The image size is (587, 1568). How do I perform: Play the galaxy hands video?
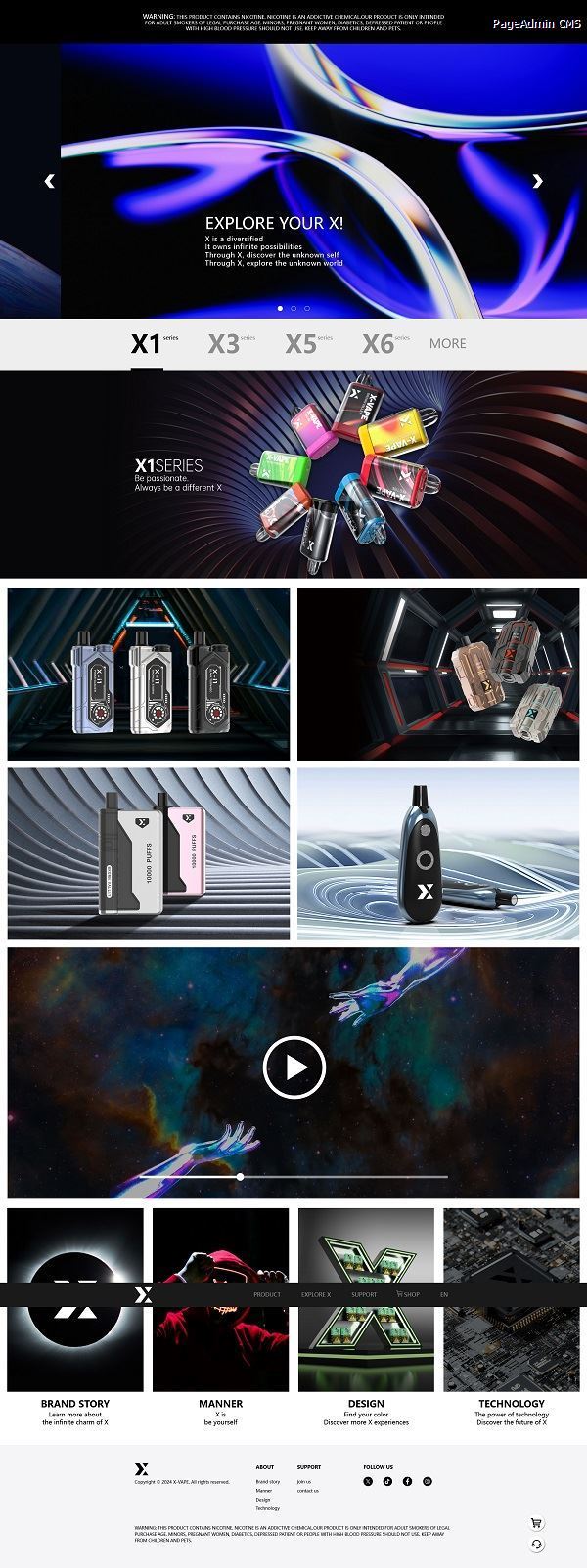(x=293, y=1067)
